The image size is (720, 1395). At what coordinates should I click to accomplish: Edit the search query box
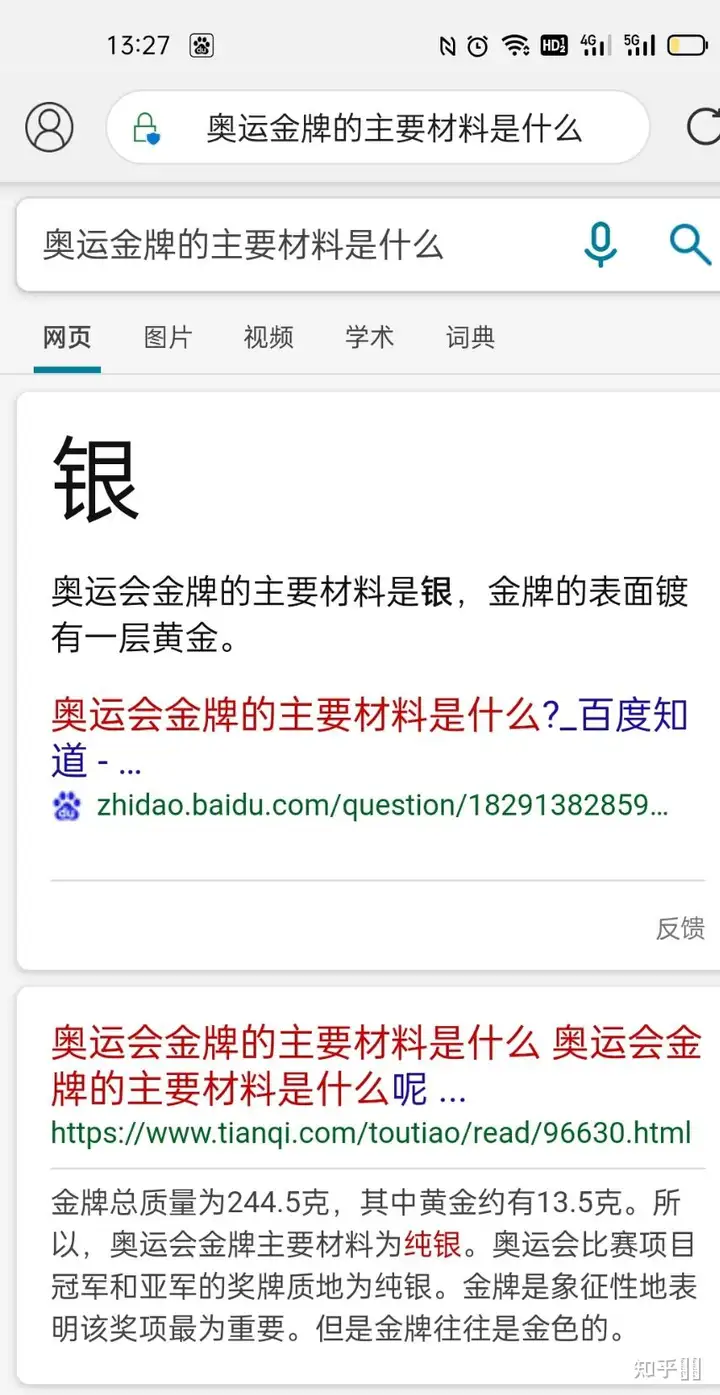pos(300,244)
